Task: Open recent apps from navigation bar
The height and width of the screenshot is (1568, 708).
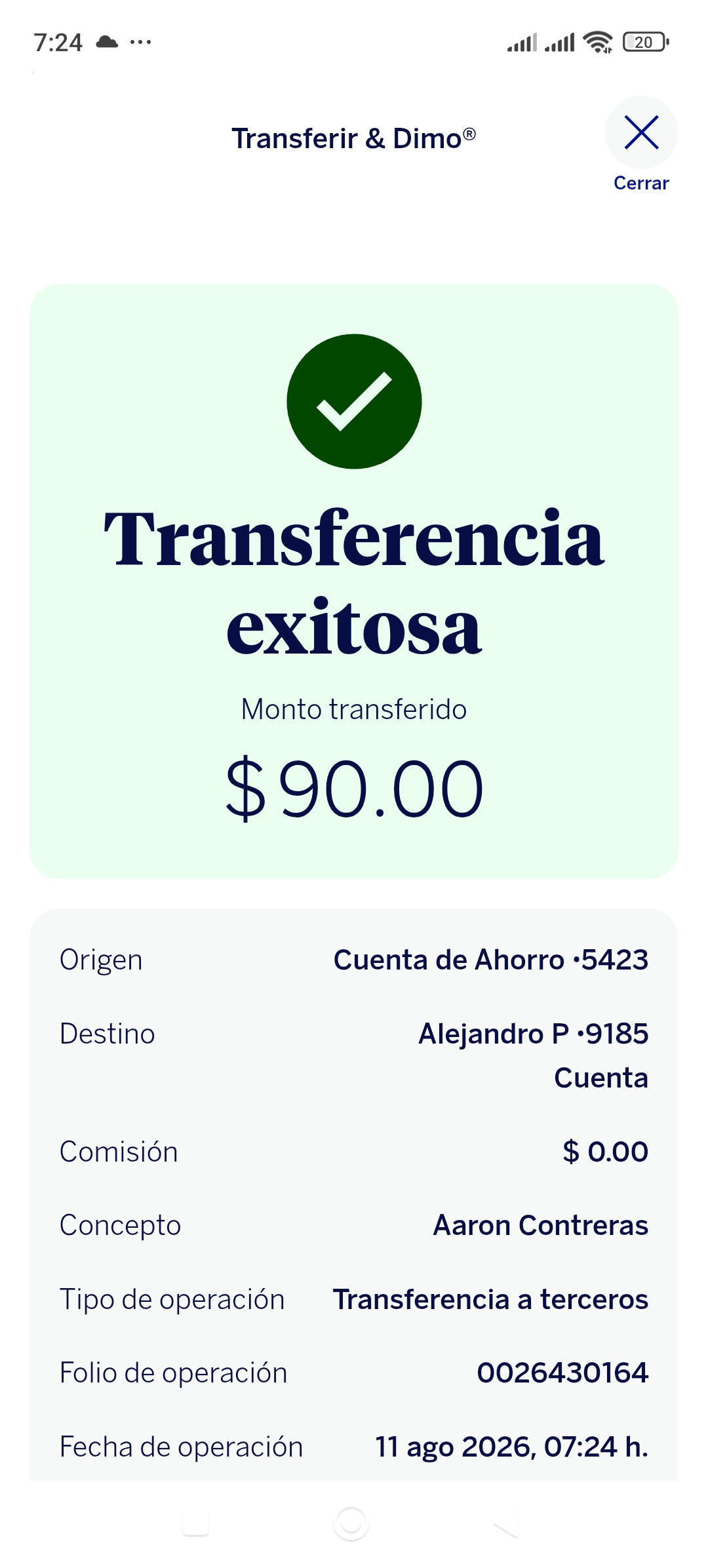Action: click(195, 1523)
